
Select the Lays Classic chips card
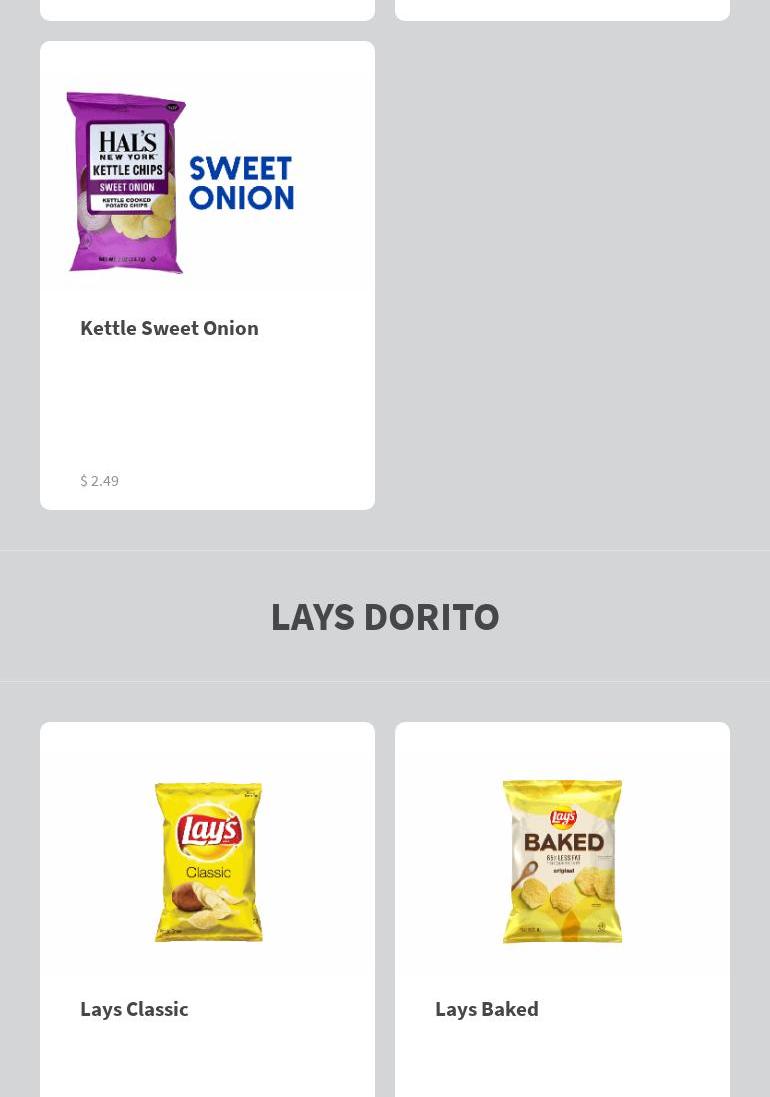click(207, 908)
